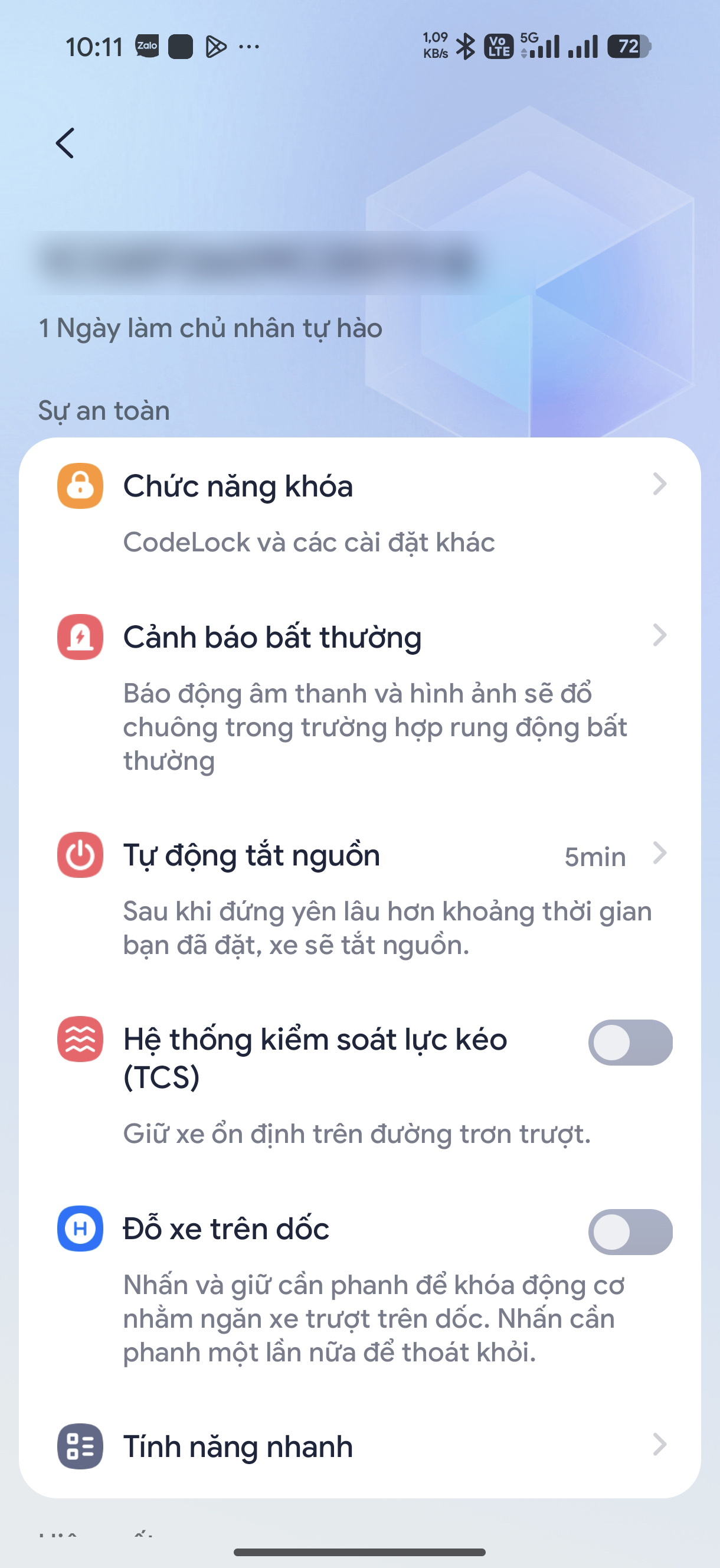Enable Hệ thống kiểm soát lực kéo (TCS)
Image resolution: width=720 pixels, height=1568 pixels.
coord(630,1043)
